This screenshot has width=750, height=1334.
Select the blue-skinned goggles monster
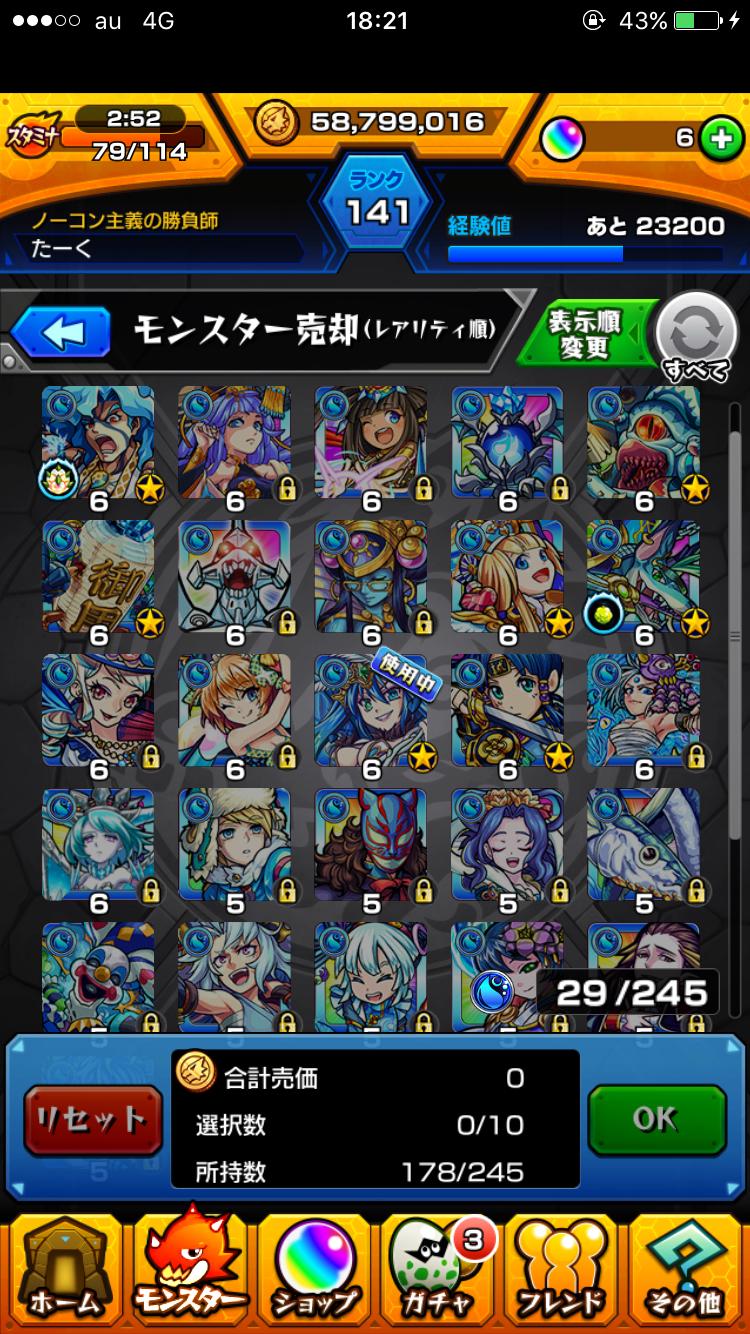[x=371, y=577]
